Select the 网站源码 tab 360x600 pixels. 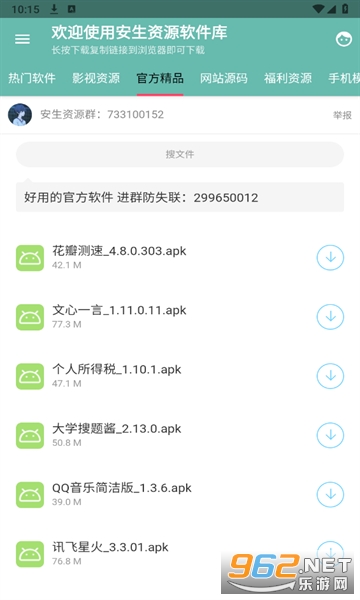tap(223, 78)
